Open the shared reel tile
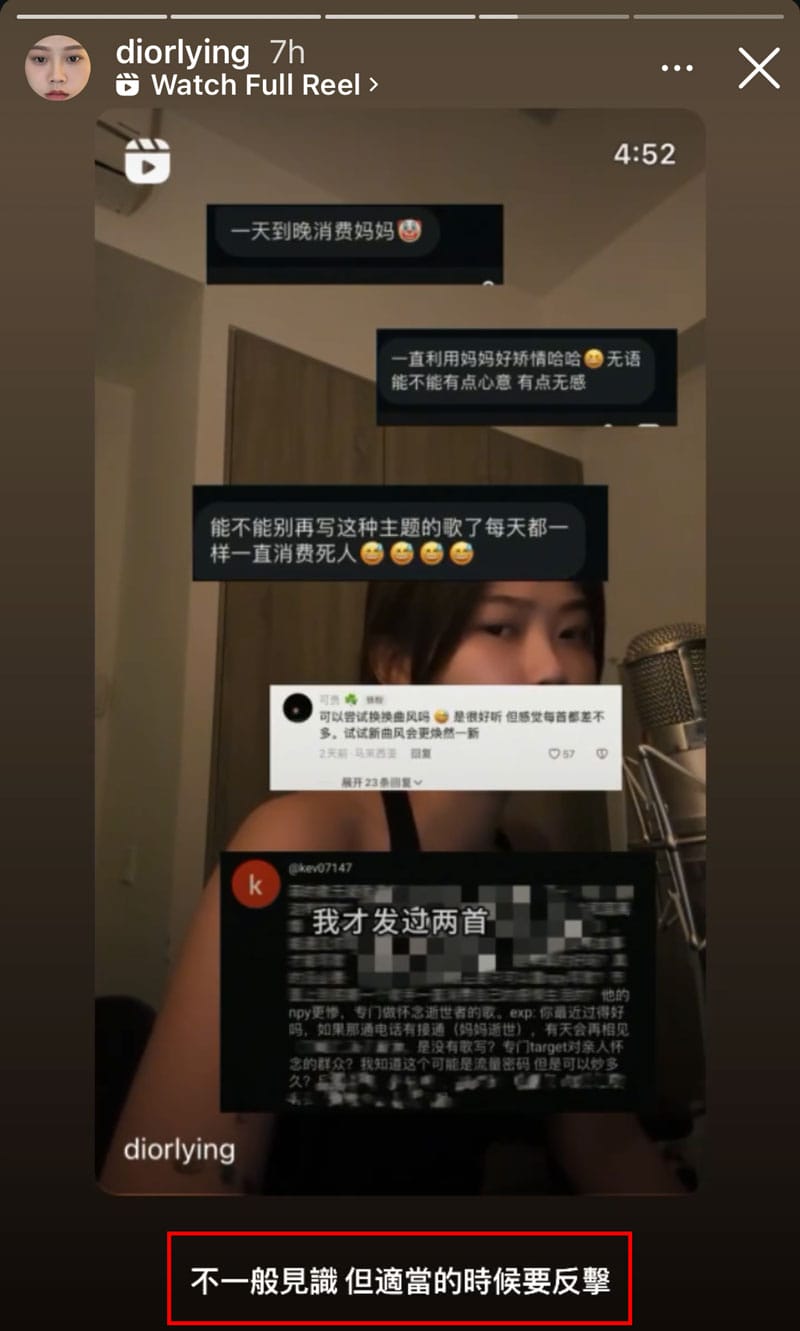The image size is (800, 1331). coord(400,650)
